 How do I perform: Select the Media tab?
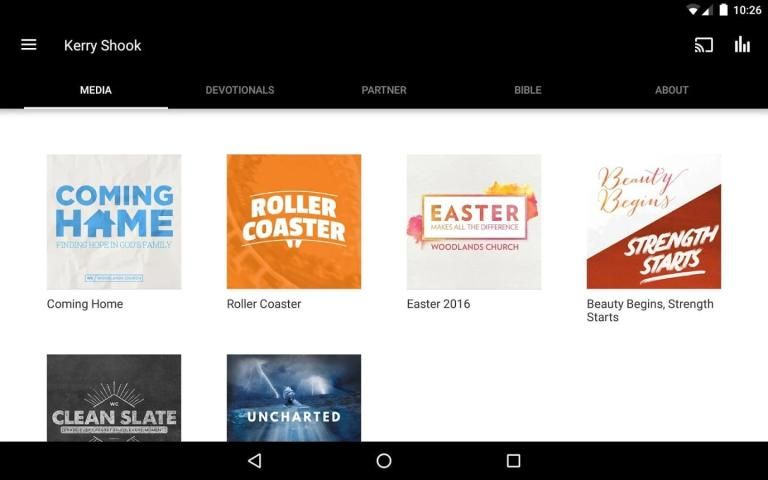96,90
